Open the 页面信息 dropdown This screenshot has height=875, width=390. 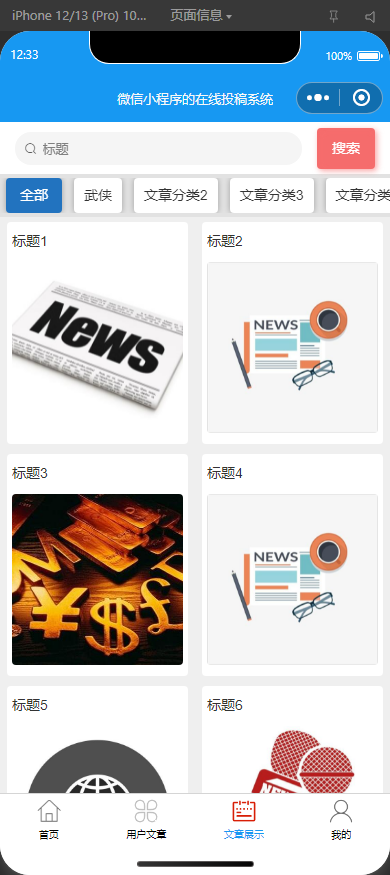pos(201,16)
